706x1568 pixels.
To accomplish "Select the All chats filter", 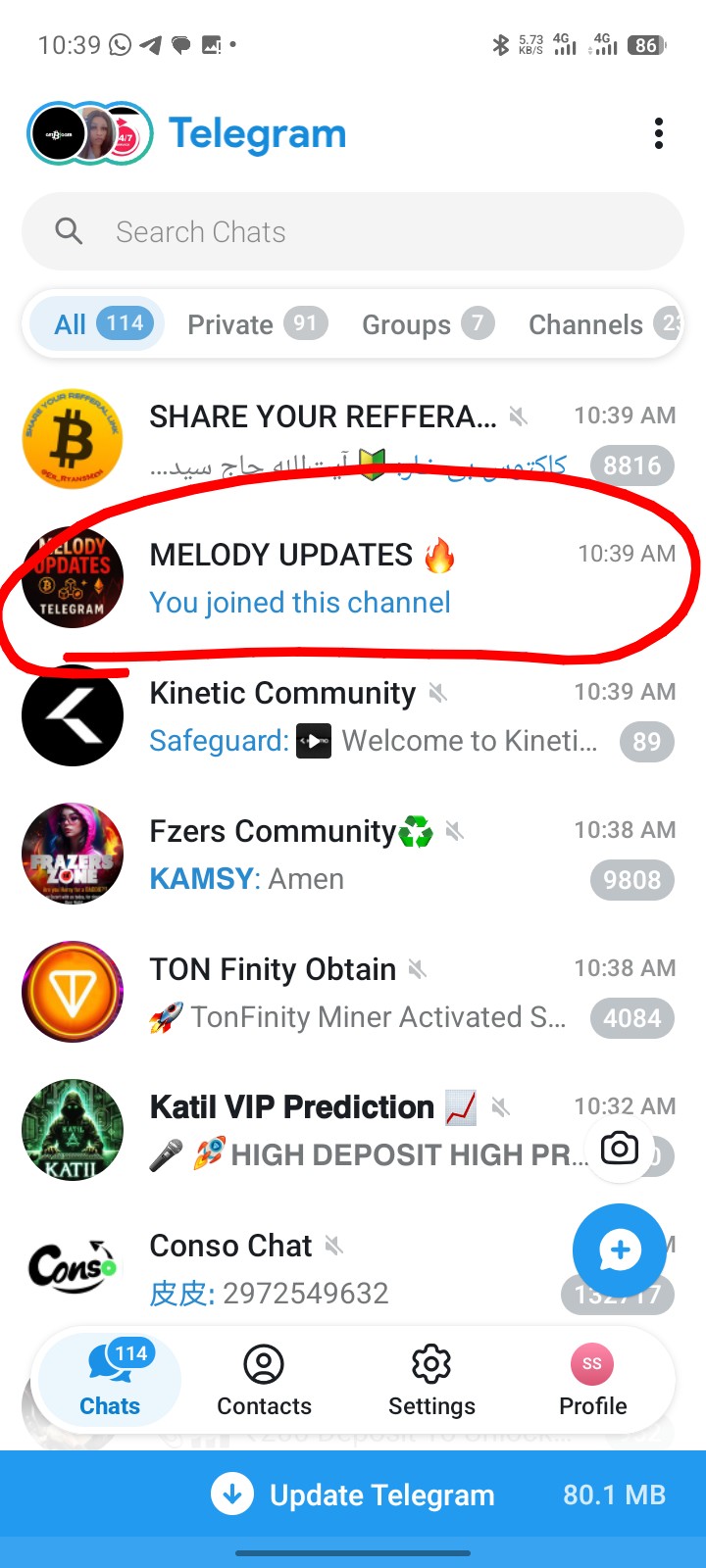I will [97, 323].
